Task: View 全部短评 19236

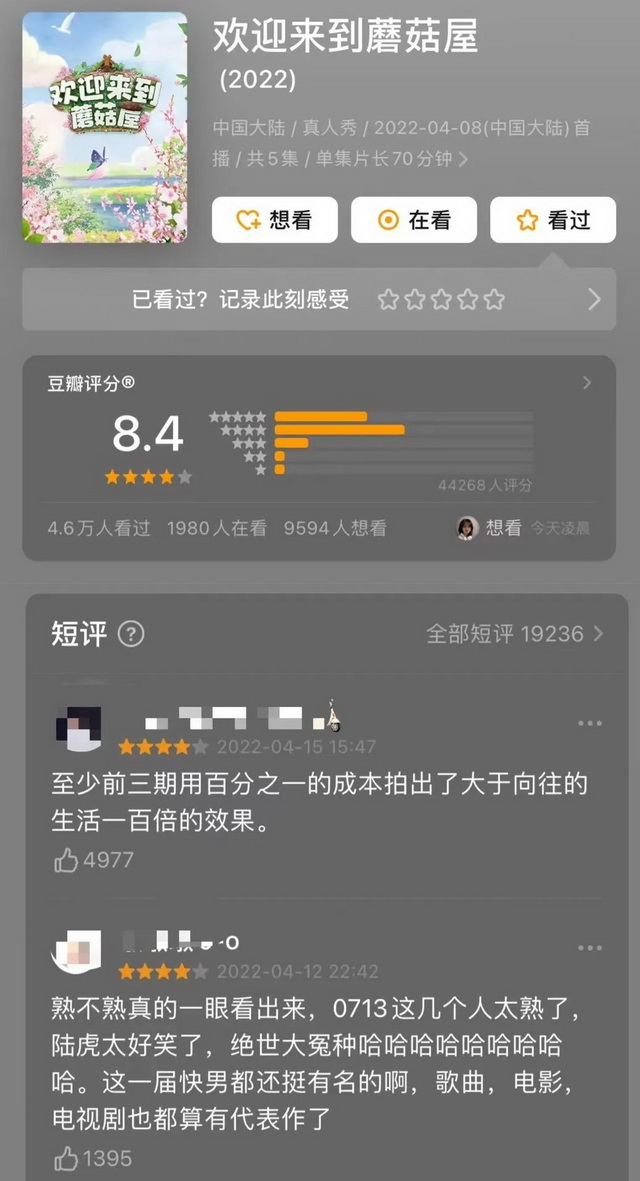Action: [515, 634]
